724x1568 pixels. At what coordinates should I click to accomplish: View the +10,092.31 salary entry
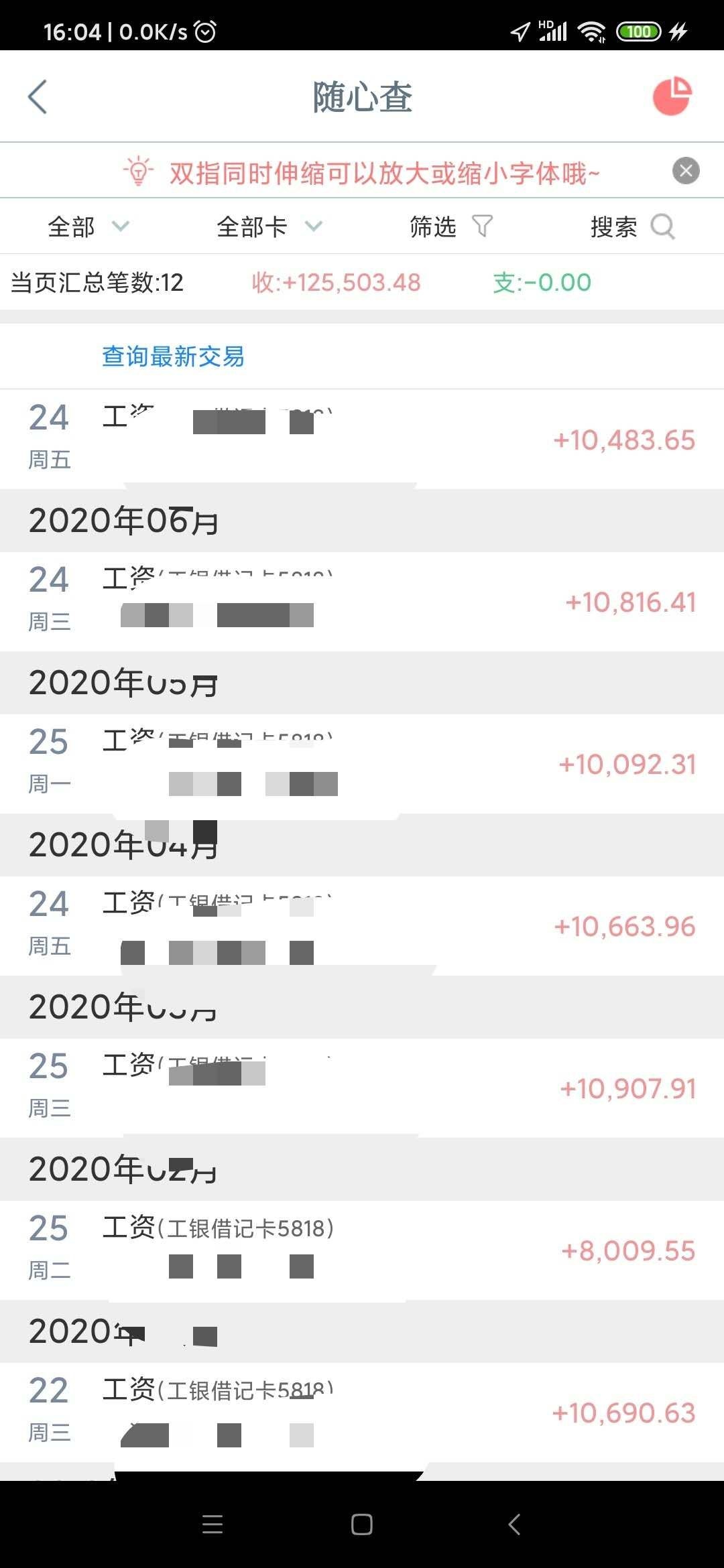[362, 763]
